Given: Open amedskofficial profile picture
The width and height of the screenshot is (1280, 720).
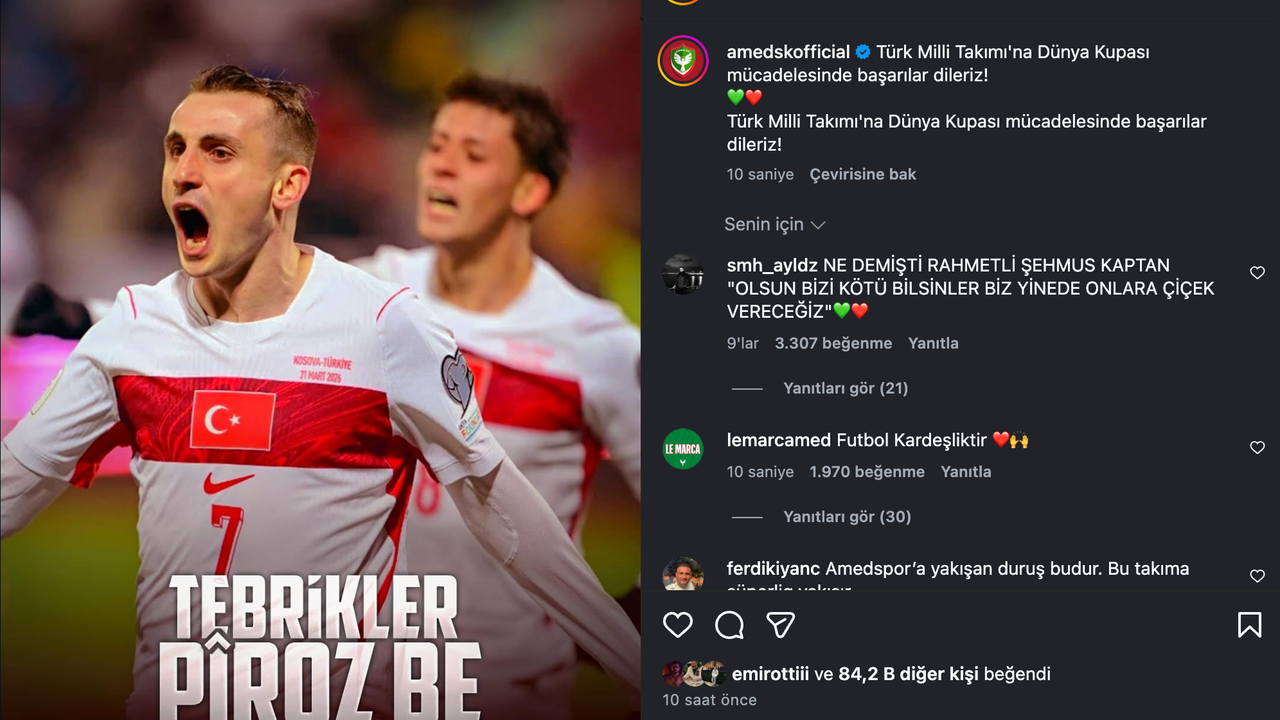Looking at the screenshot, I should point(683,61).
